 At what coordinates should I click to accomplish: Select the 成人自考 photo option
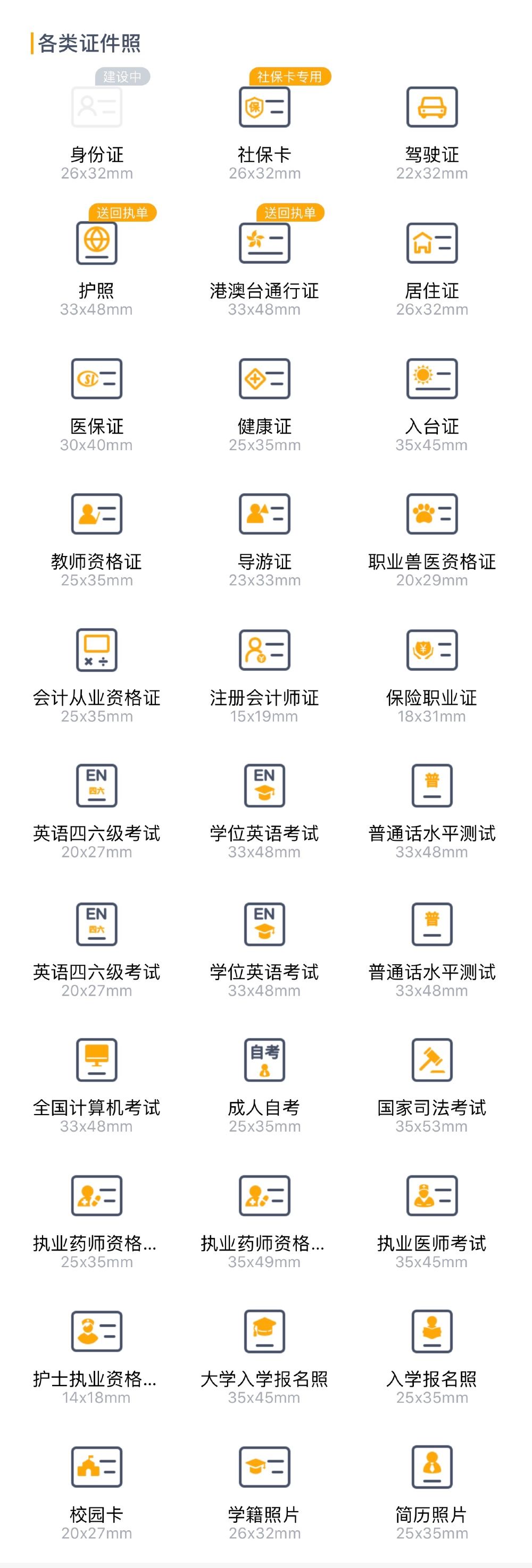[264, 1060]
